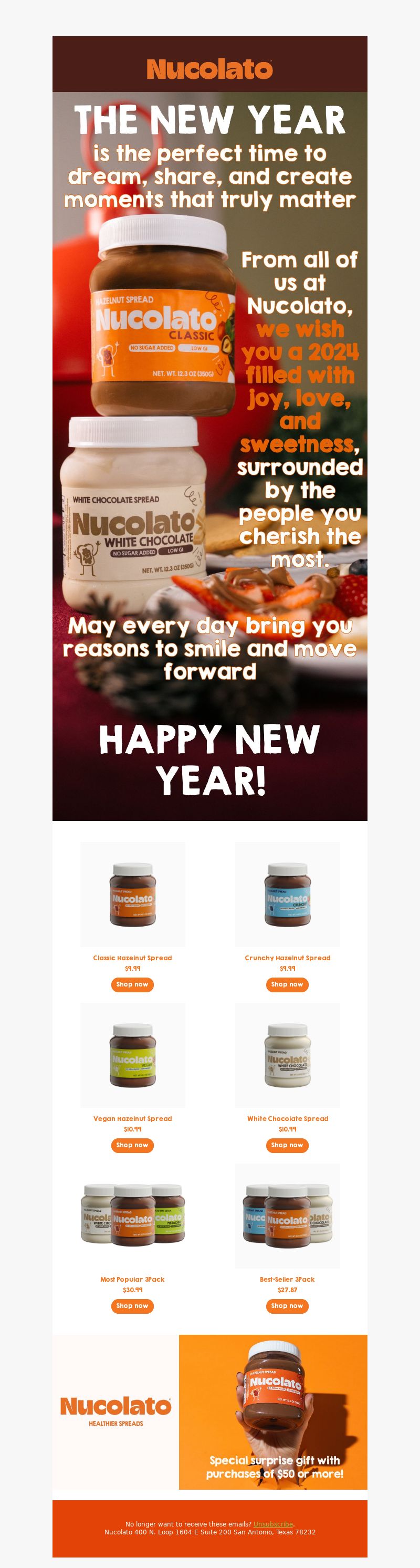420x1568 pixels.
Task: Open the Crunchy Hazelnut Spread product image
Action: point(287,894)
